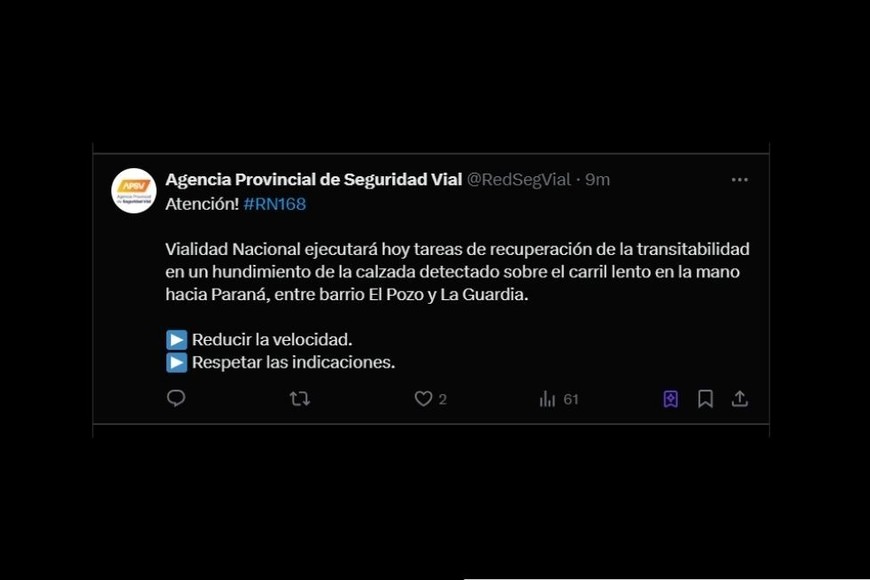
Task: Bookmark this tweet
Action: (x=705, y=398)
